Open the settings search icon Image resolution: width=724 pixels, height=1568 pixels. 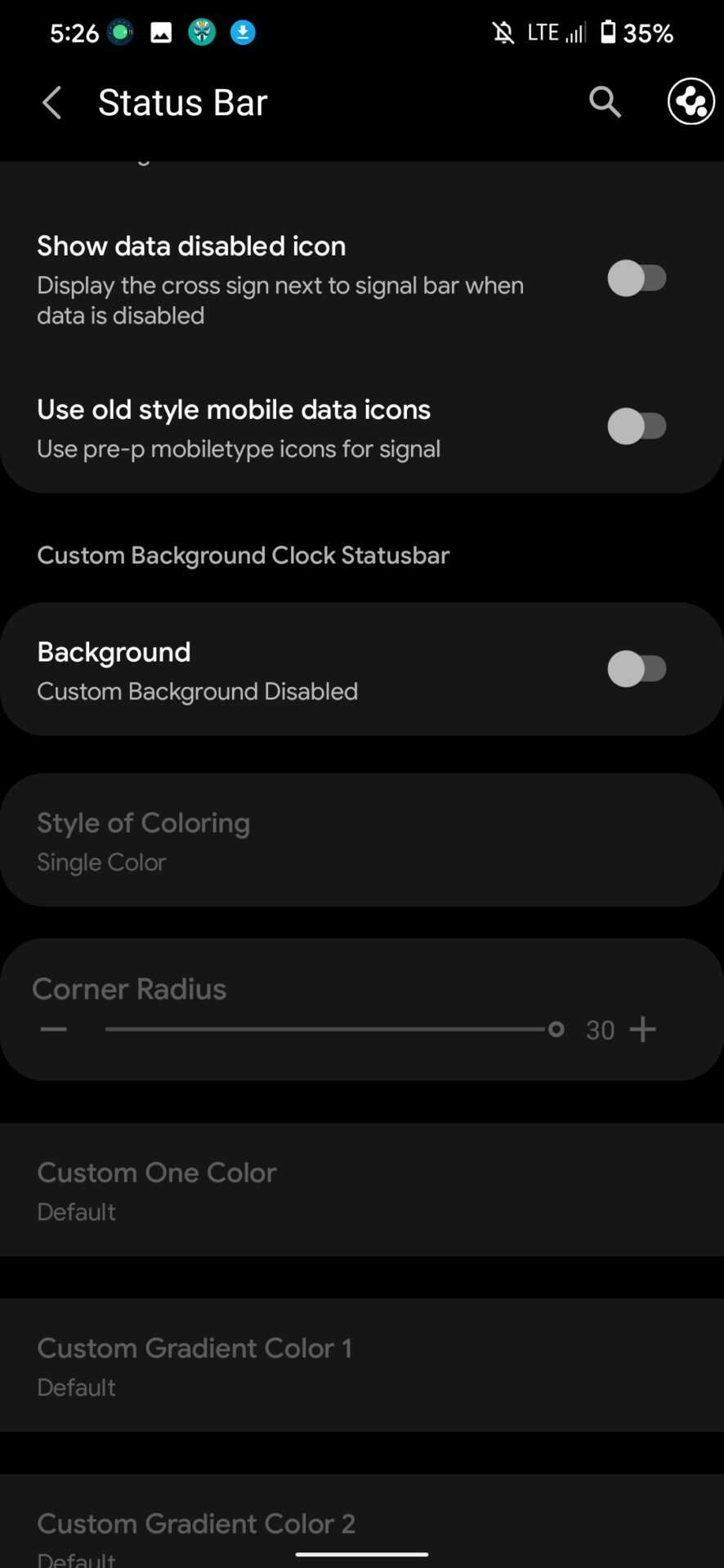605,103
